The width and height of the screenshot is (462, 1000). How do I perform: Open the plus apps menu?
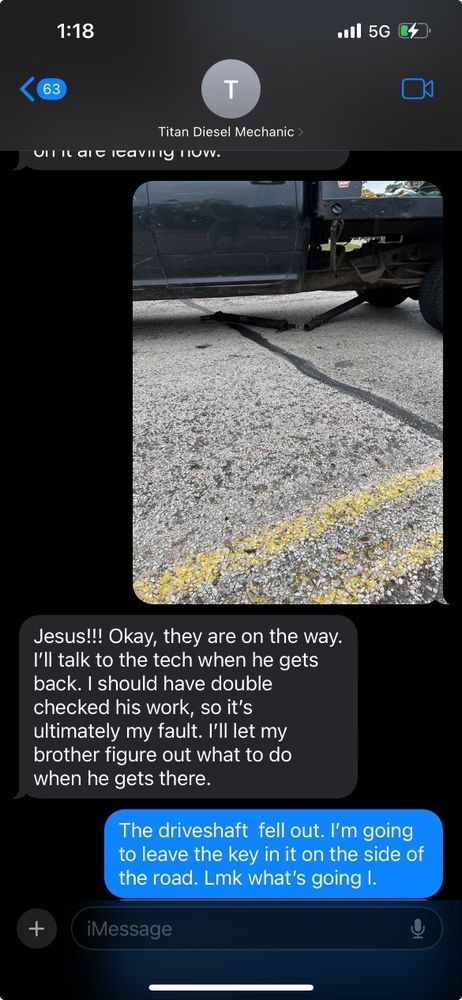(36, 929)
